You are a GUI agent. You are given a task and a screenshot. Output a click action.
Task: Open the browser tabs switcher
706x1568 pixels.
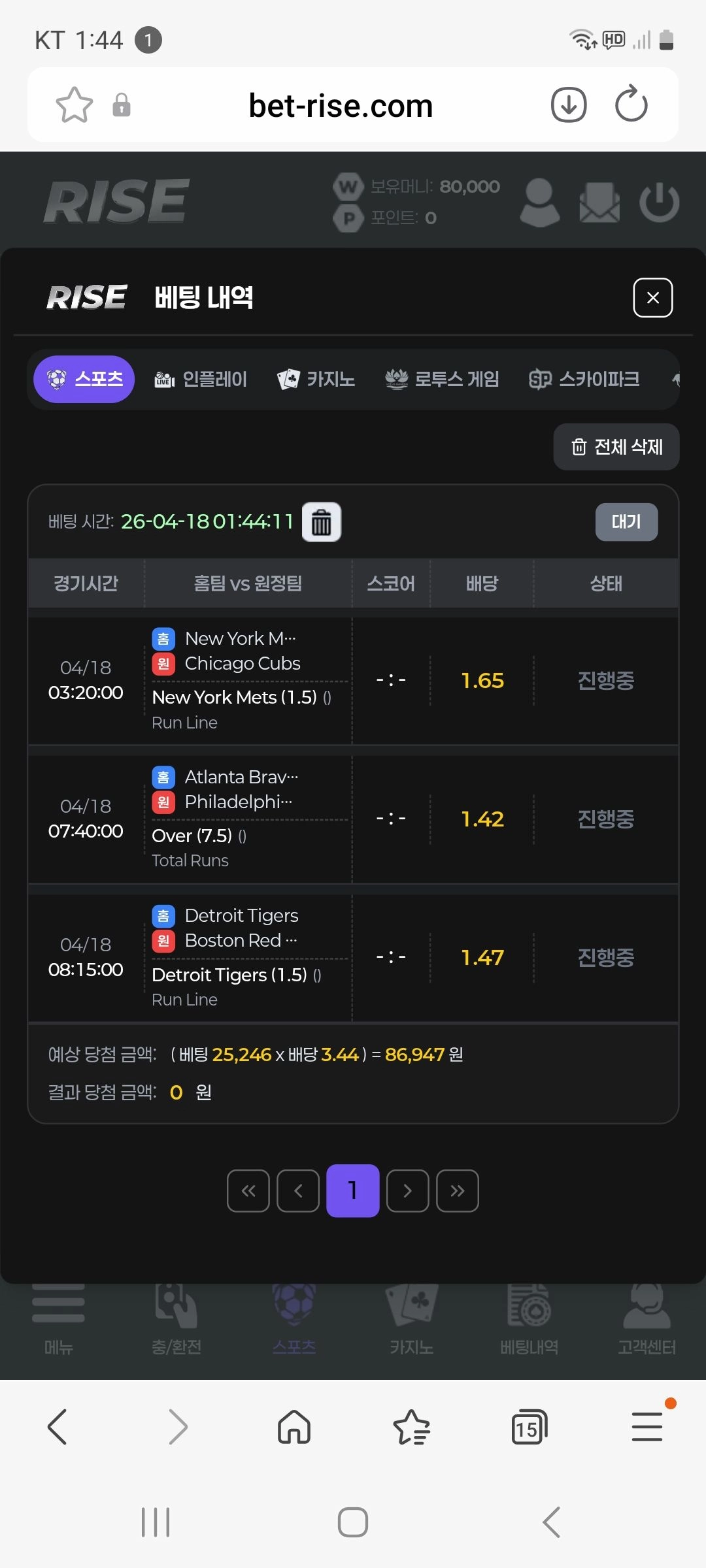tap(529, 1428)
